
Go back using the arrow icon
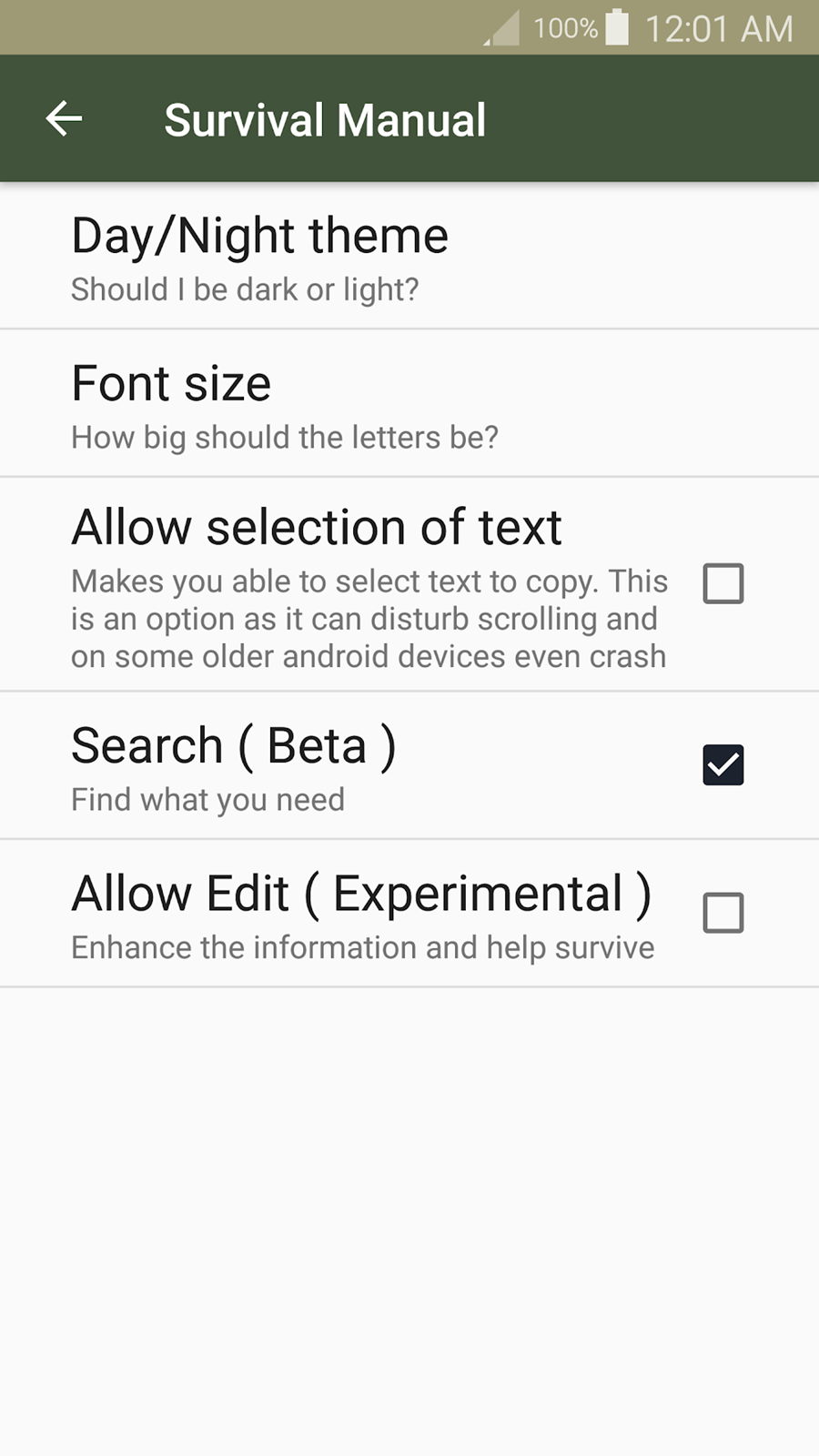tap(64, 118)
